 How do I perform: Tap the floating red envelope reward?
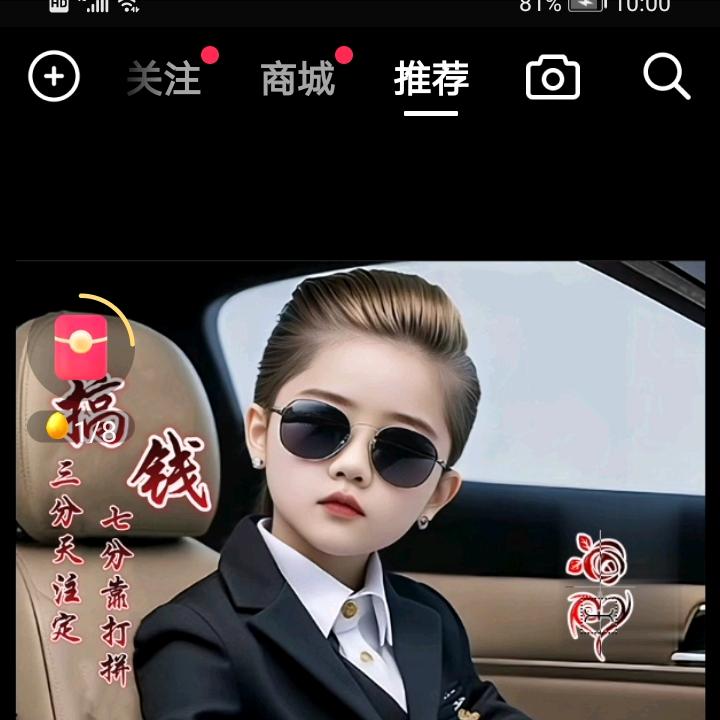(x=81, y=347)
